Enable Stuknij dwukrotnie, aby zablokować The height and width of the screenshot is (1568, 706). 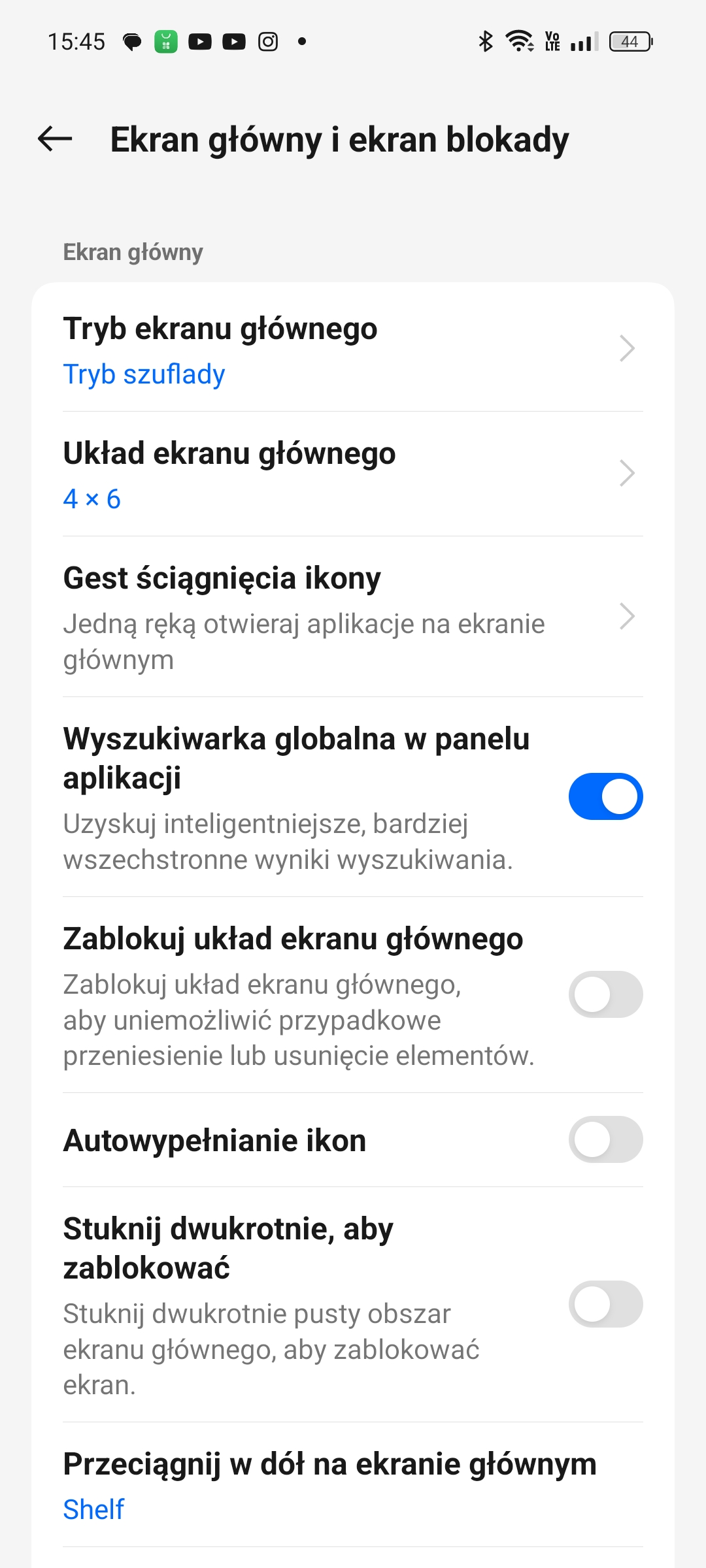[x=605, y=1304]
